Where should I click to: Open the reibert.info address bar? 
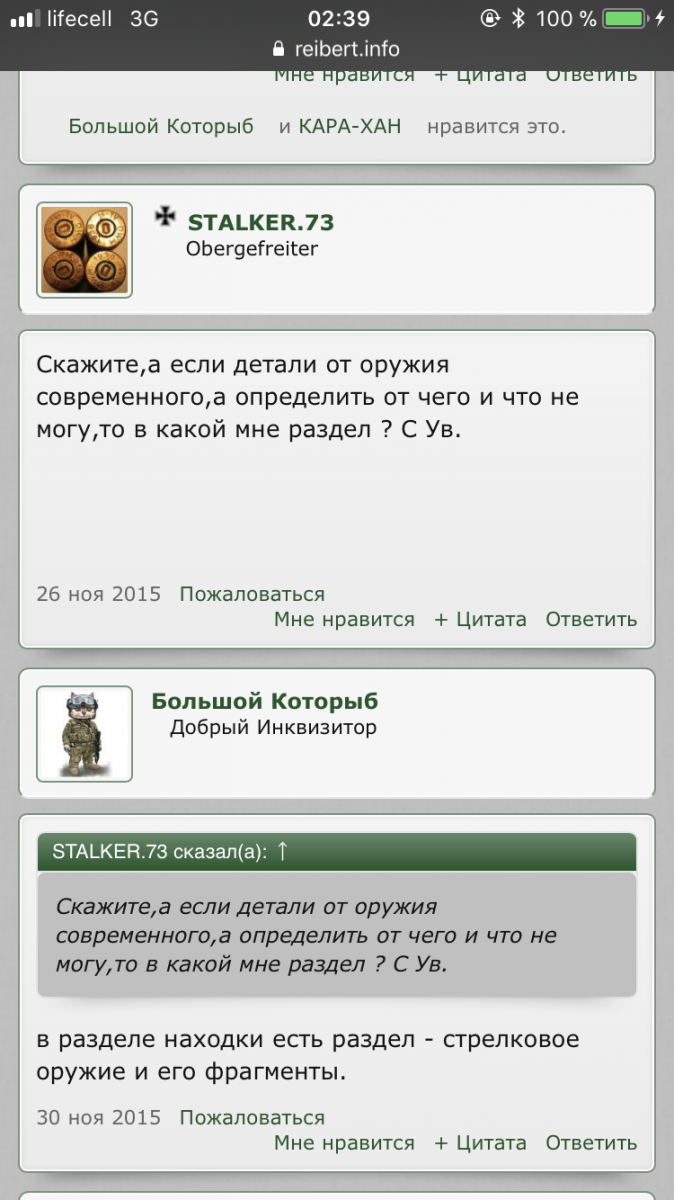coord(336,48)
